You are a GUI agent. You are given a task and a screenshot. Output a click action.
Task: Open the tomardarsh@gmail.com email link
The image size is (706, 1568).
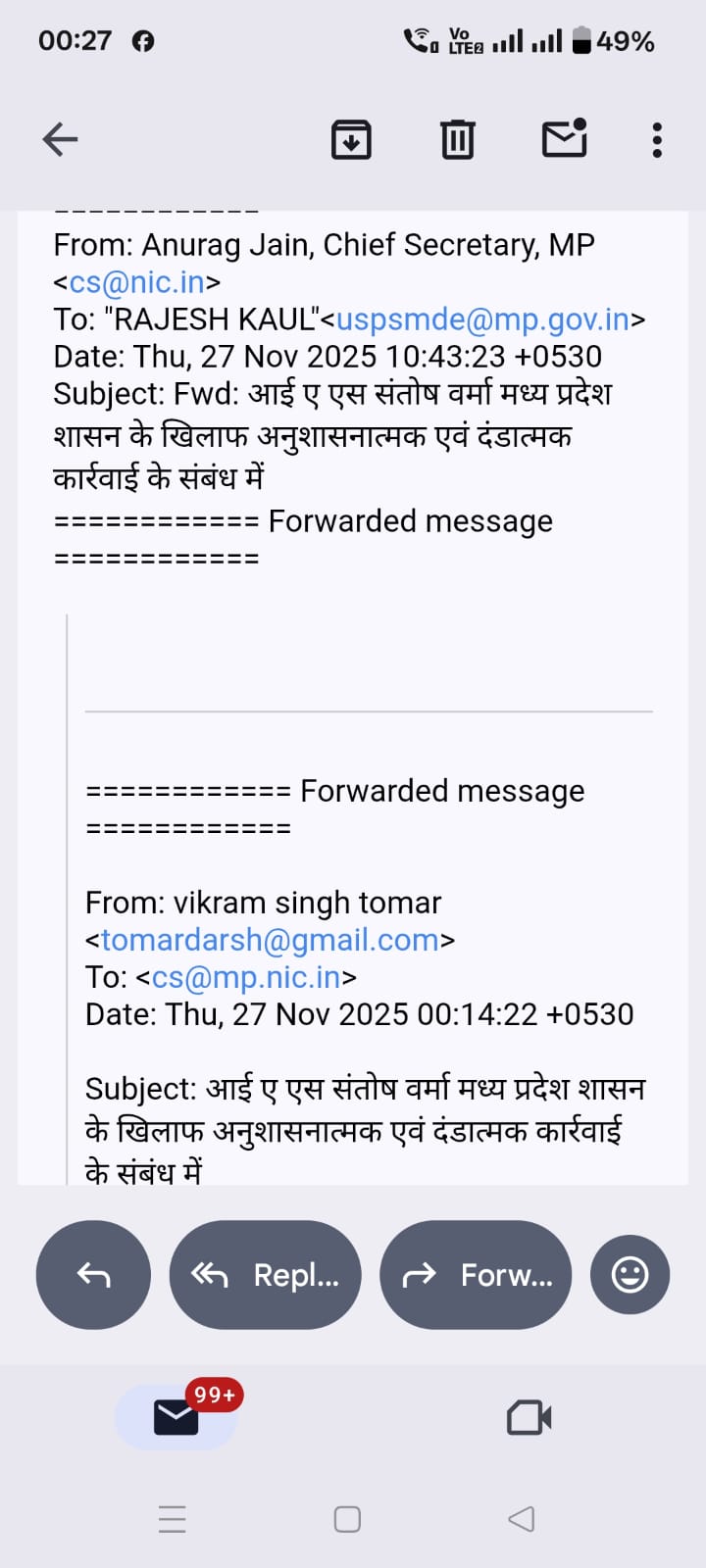click(x=270, y=940)
